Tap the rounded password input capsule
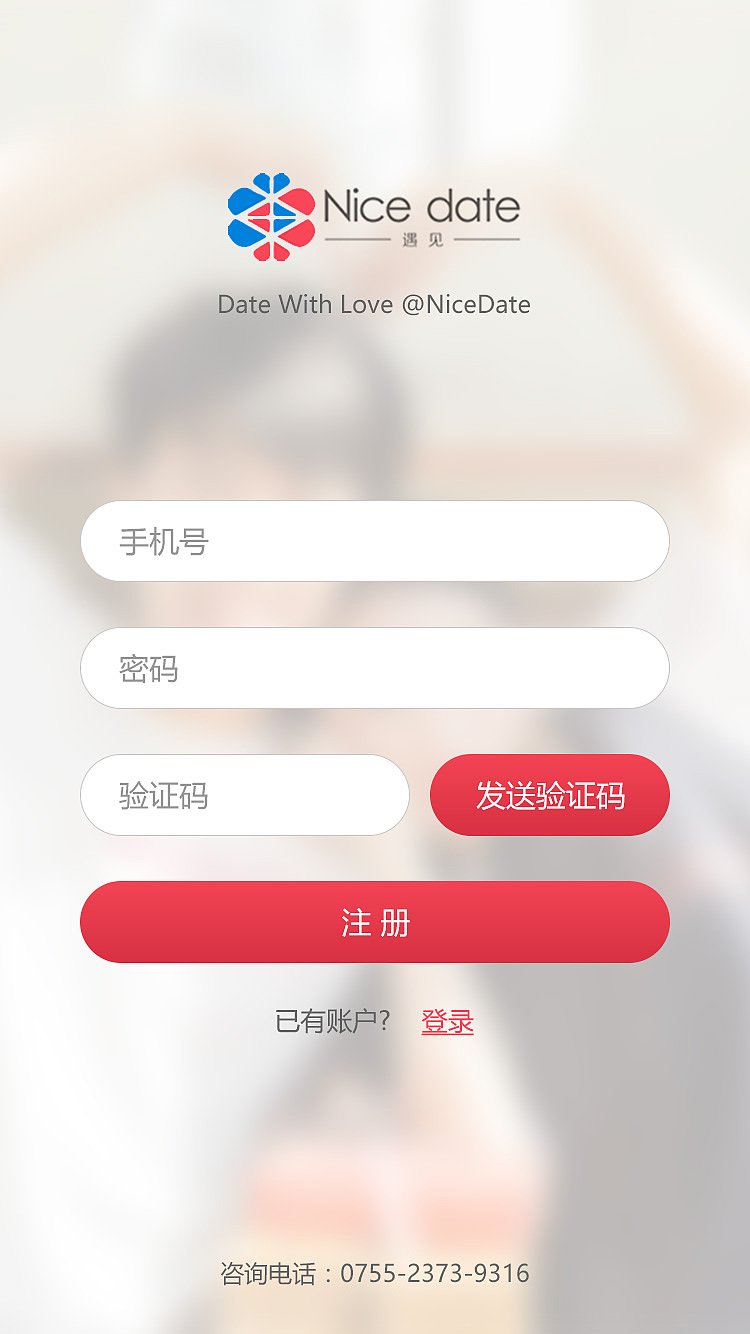 point(375,668)
